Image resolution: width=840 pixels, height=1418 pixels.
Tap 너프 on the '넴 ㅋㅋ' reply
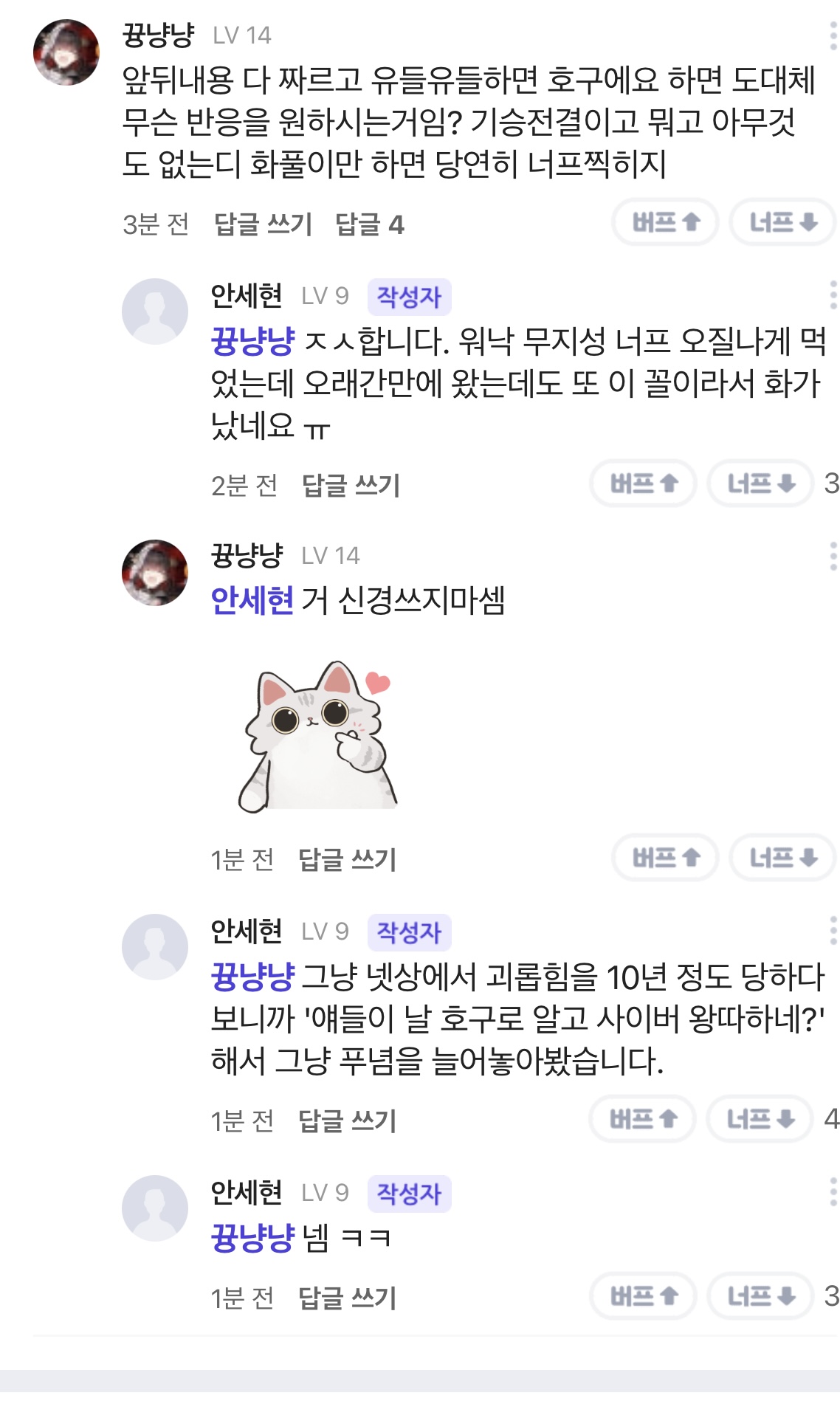(x=760, y=1295)
